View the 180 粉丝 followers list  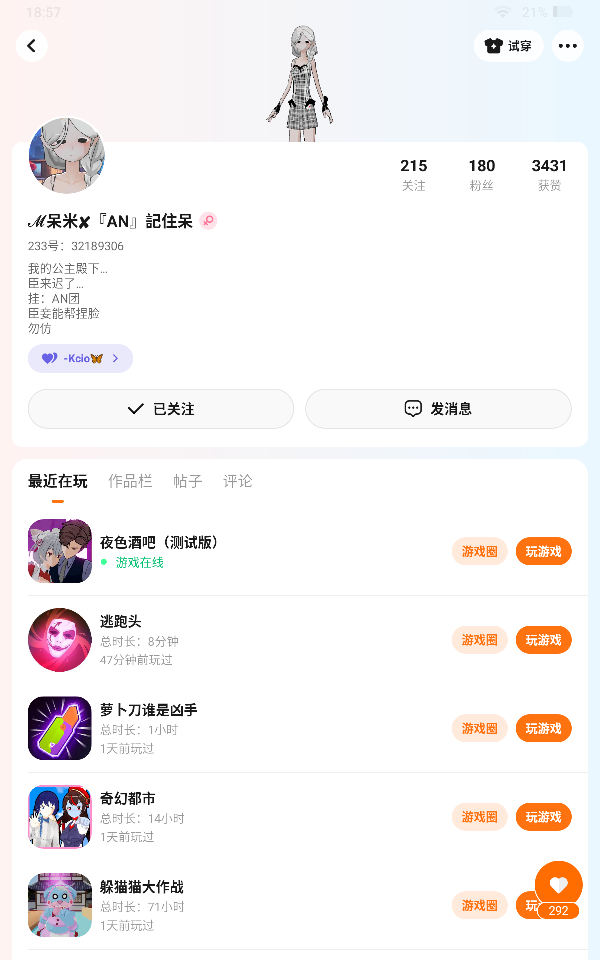click(x=481, y=174)
